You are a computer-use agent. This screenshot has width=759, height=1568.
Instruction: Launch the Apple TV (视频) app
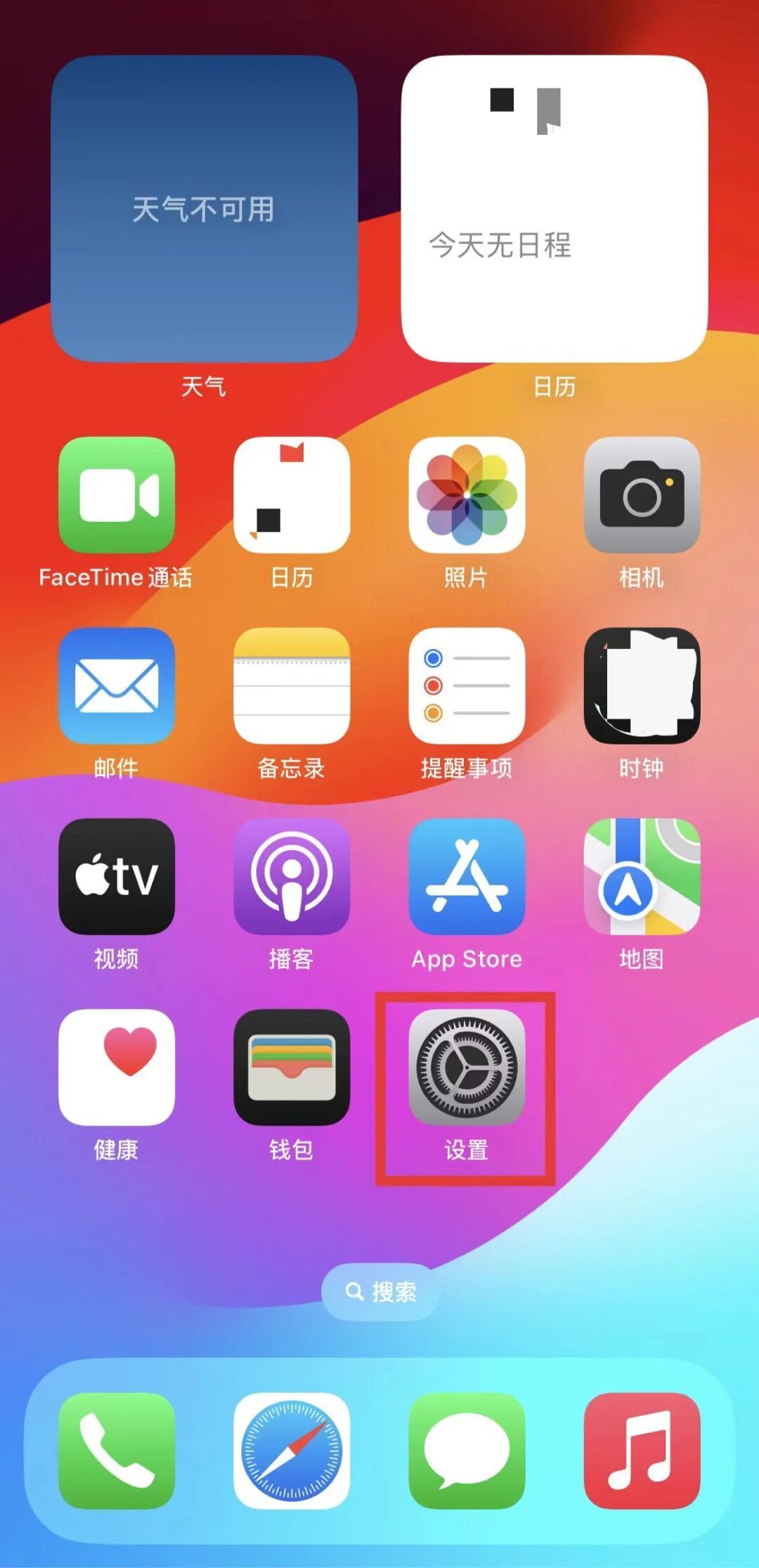(x=117, y=876)
